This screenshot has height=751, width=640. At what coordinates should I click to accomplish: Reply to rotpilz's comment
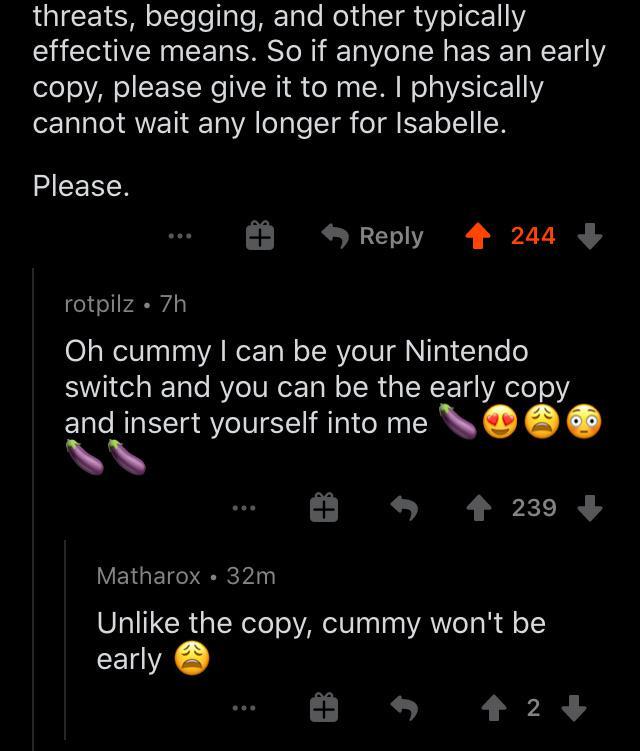[x=403, y=508]
